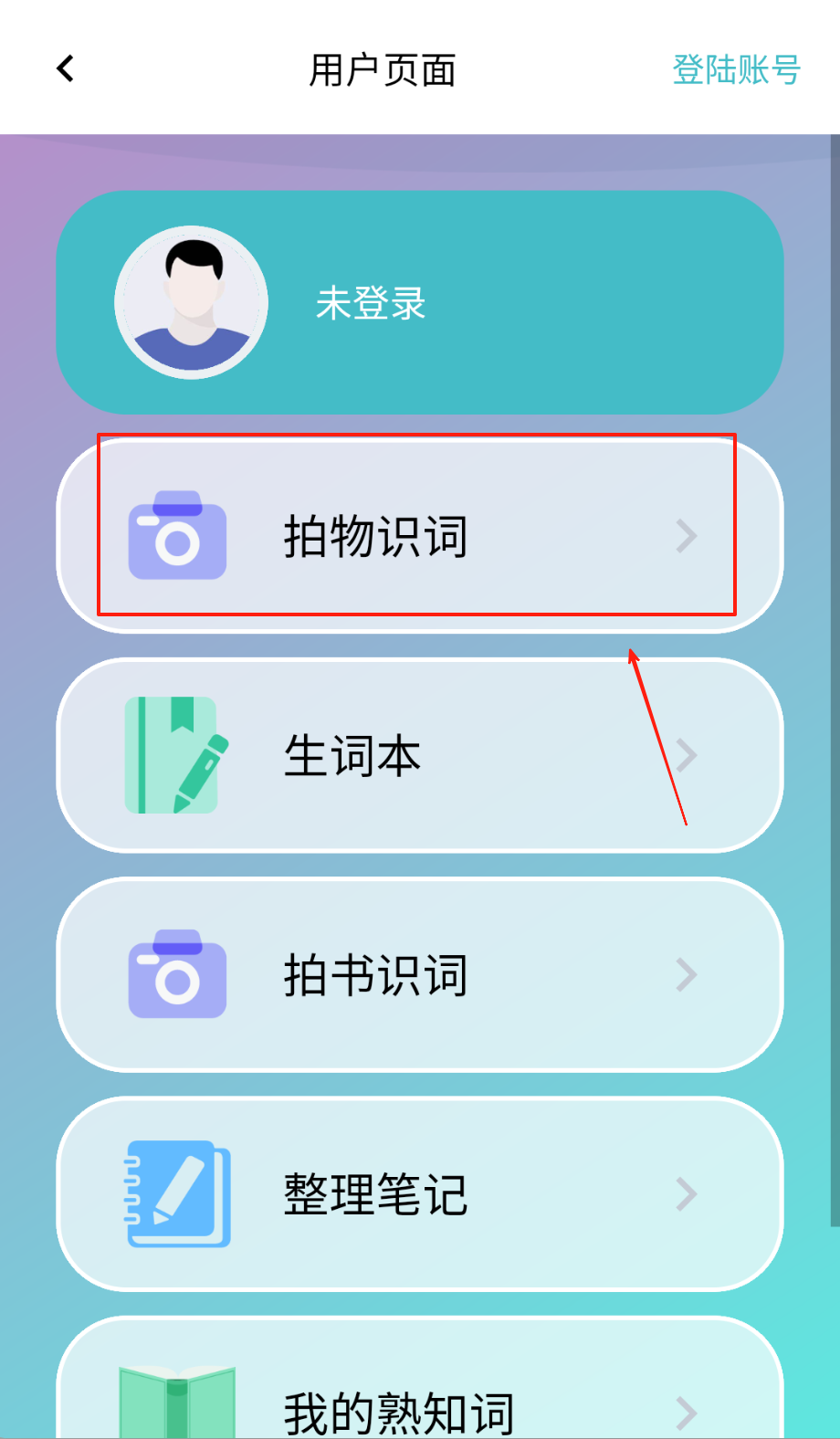This screenshot has width=840, height=1439.
Task: Tap 登陆账号 to log in
Action: pyautogui.click(x=736, y=69)
